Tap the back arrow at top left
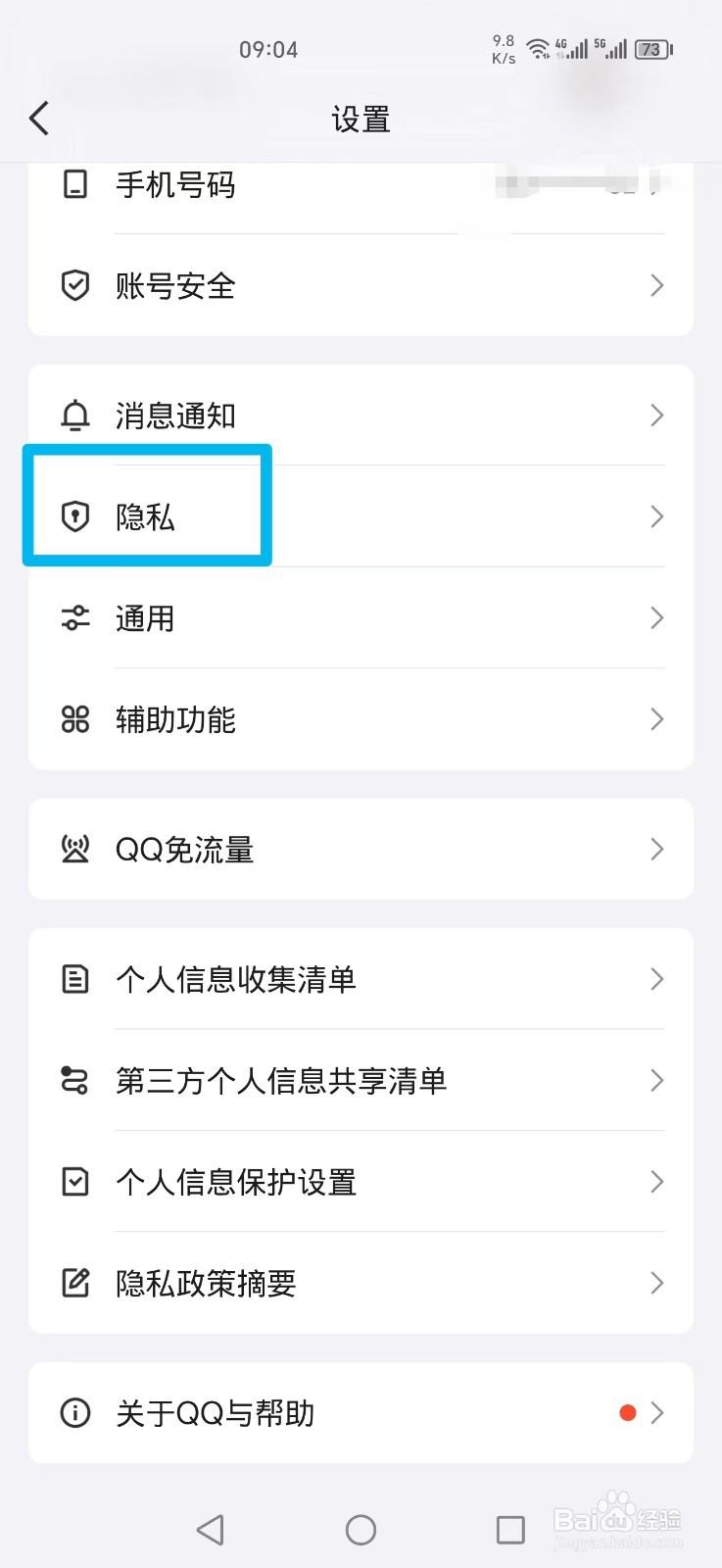 click(x=38, y=117)
